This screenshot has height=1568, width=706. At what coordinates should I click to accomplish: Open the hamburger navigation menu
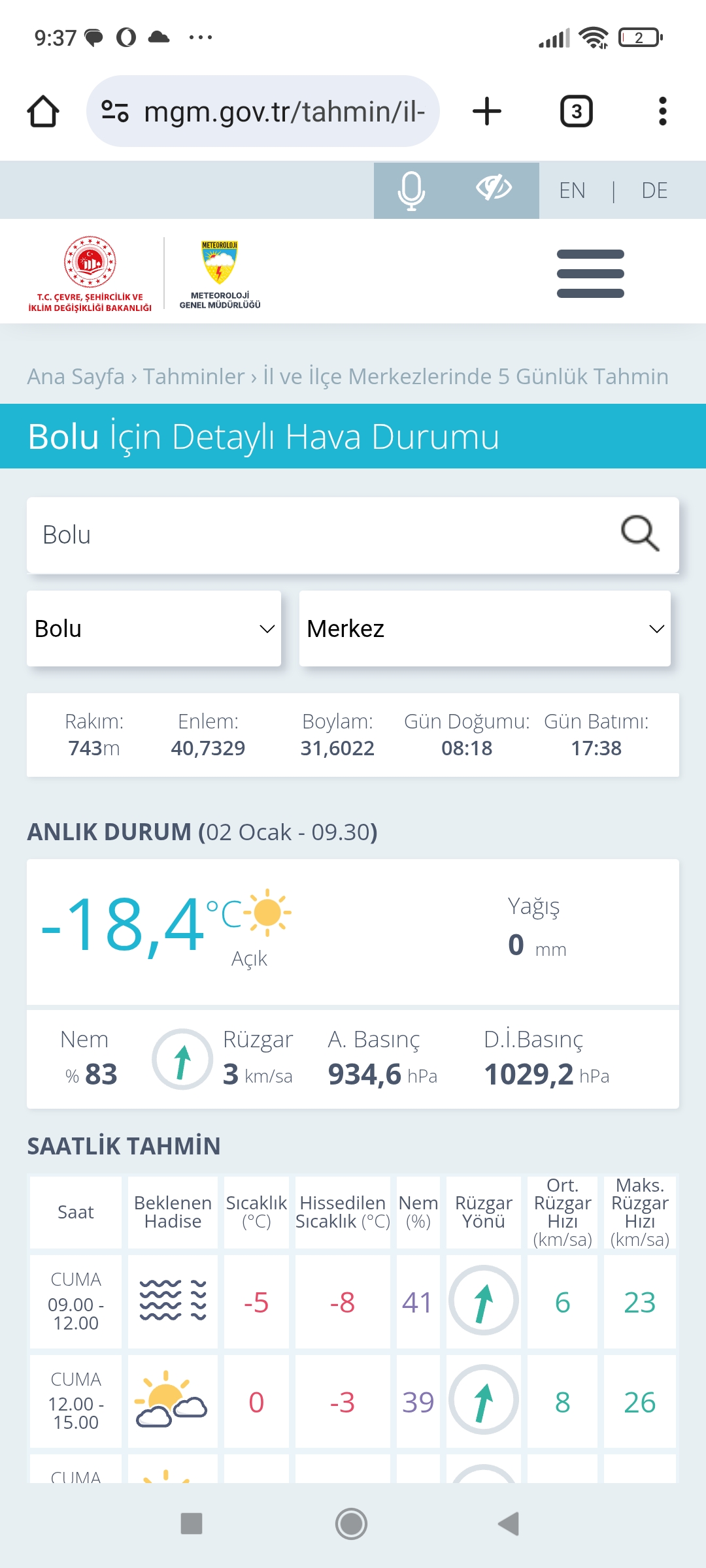(590, 273)
